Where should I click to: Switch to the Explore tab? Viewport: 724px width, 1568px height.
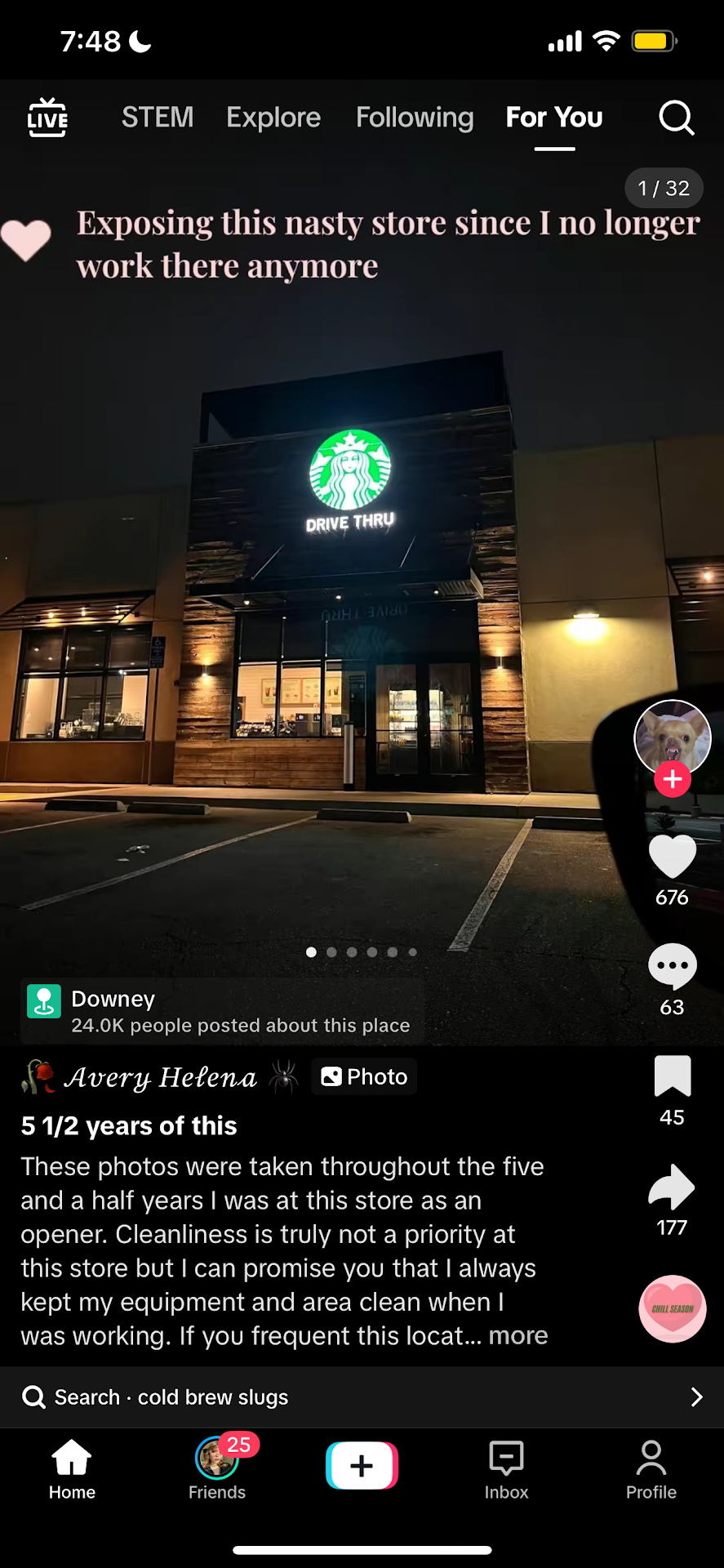(x=273, y=118)
